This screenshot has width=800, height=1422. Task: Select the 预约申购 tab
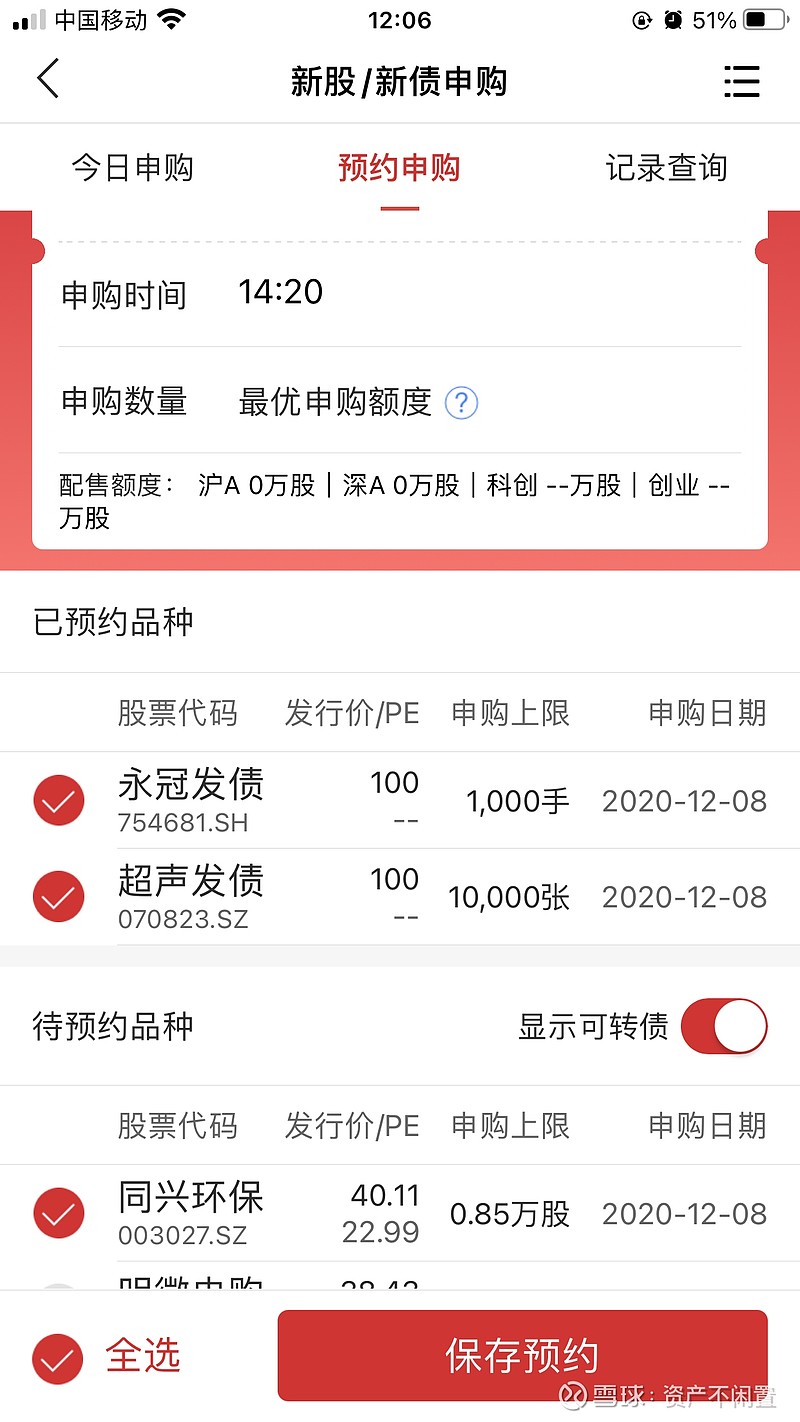pos(399,167)
